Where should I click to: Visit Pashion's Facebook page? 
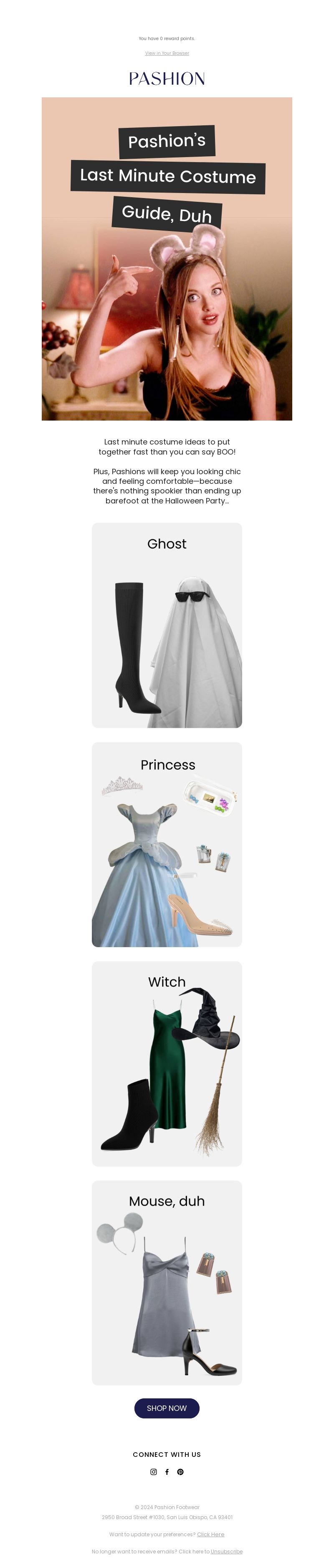167,1472
